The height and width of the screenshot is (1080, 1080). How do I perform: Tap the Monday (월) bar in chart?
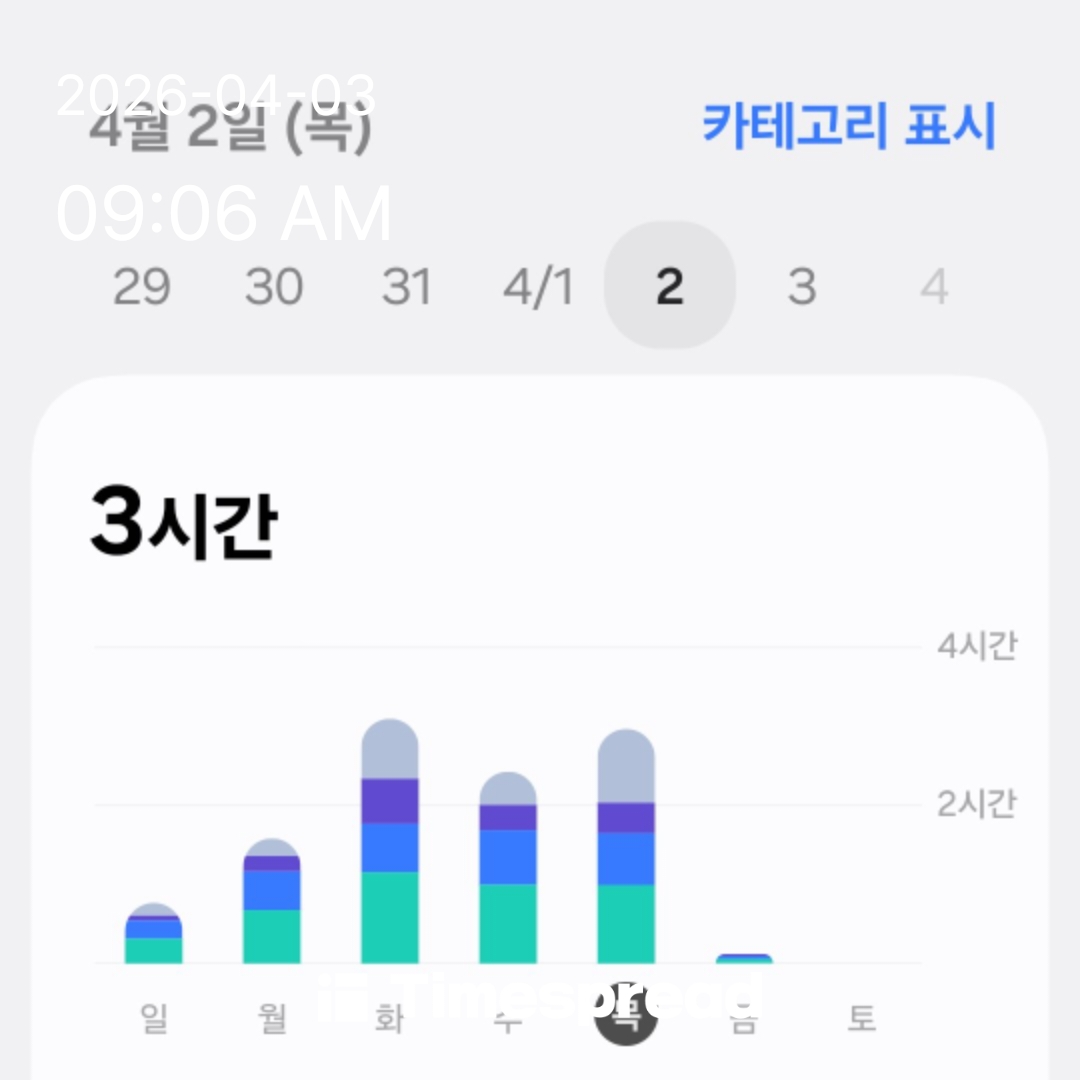click(271, 905)
